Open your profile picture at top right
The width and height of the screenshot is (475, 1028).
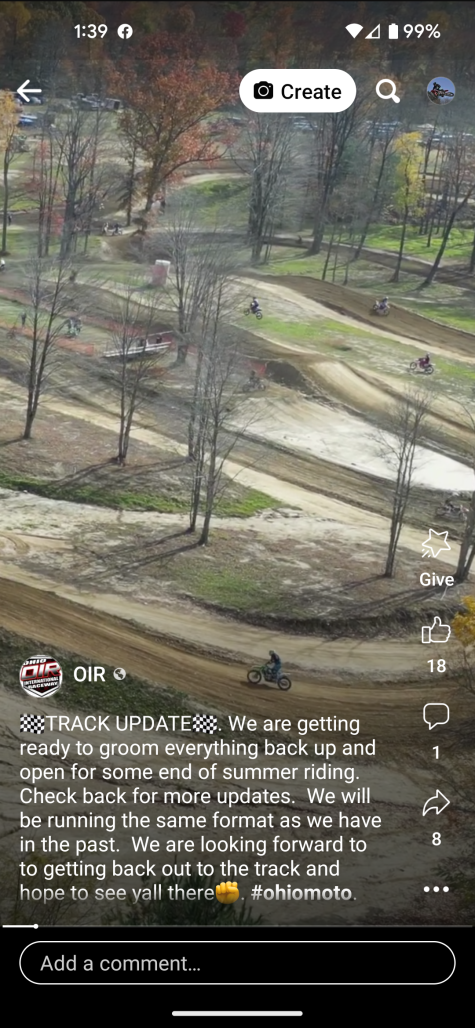point(441,91)
